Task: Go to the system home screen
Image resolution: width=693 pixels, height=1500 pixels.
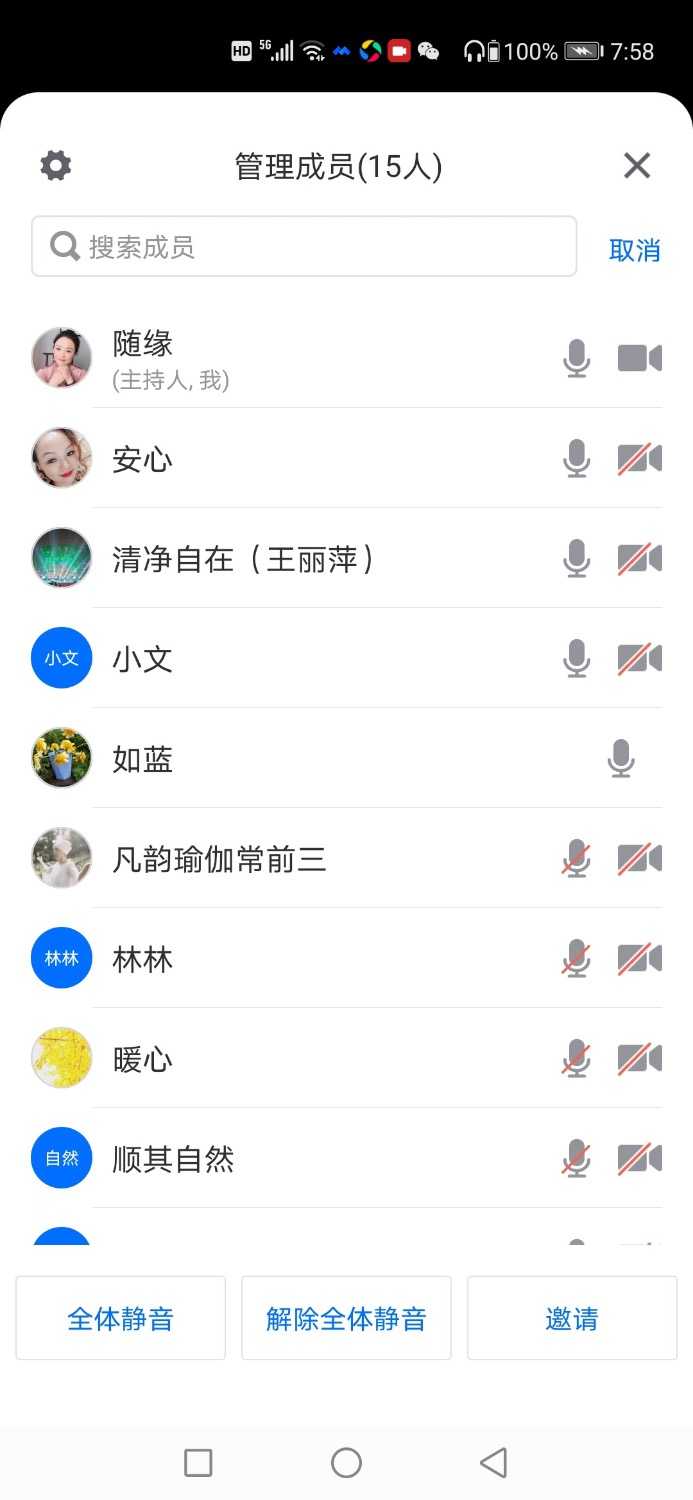Action: [x=346, y=1463]
